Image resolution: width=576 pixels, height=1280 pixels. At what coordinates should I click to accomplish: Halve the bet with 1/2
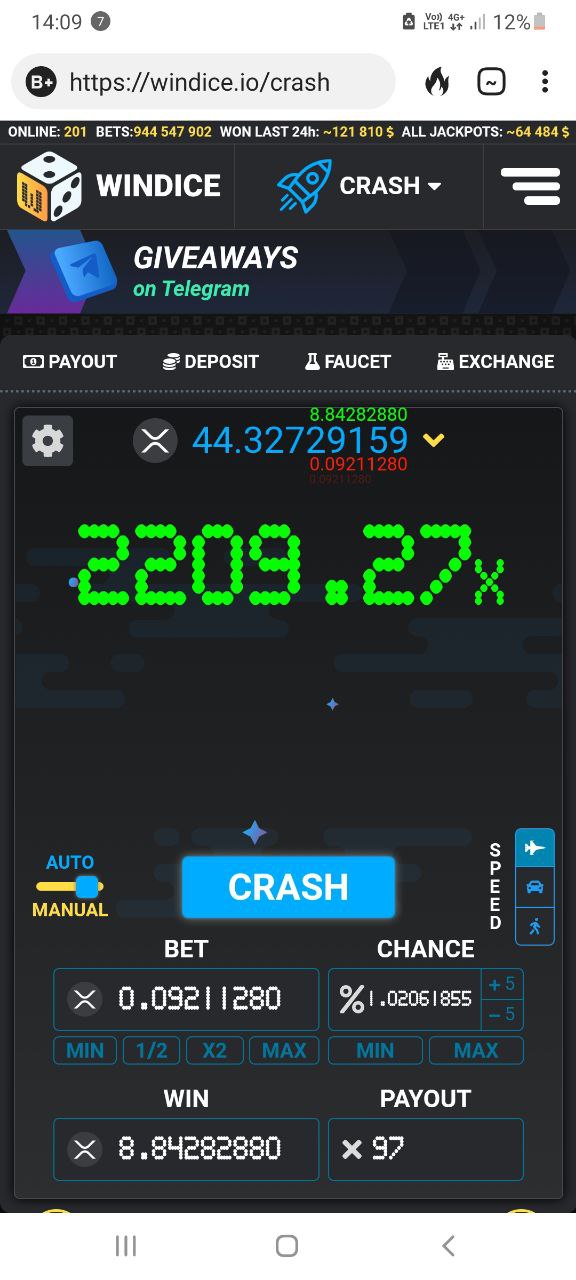(x=151, y=1050)
